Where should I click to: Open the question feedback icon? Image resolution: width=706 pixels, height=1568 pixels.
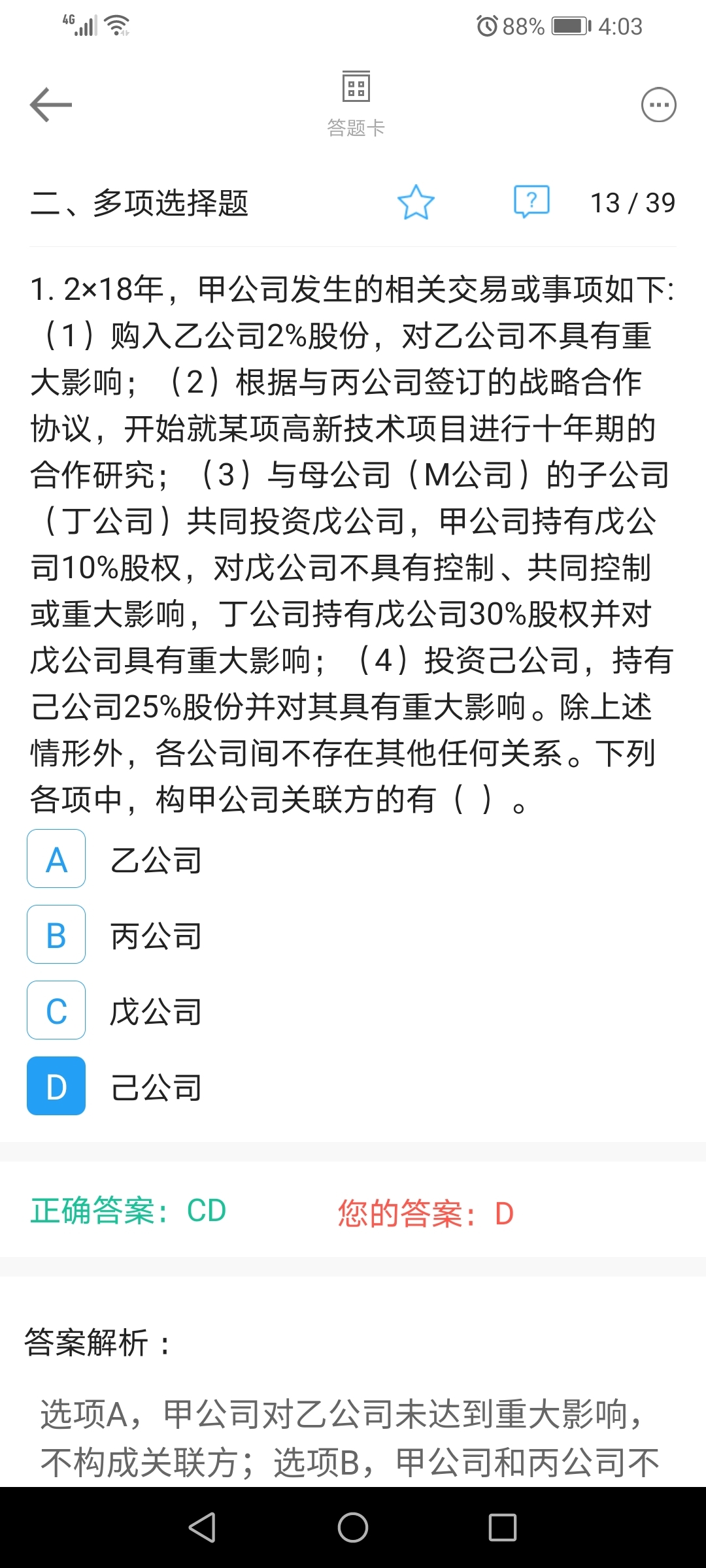tap(531, 202)
